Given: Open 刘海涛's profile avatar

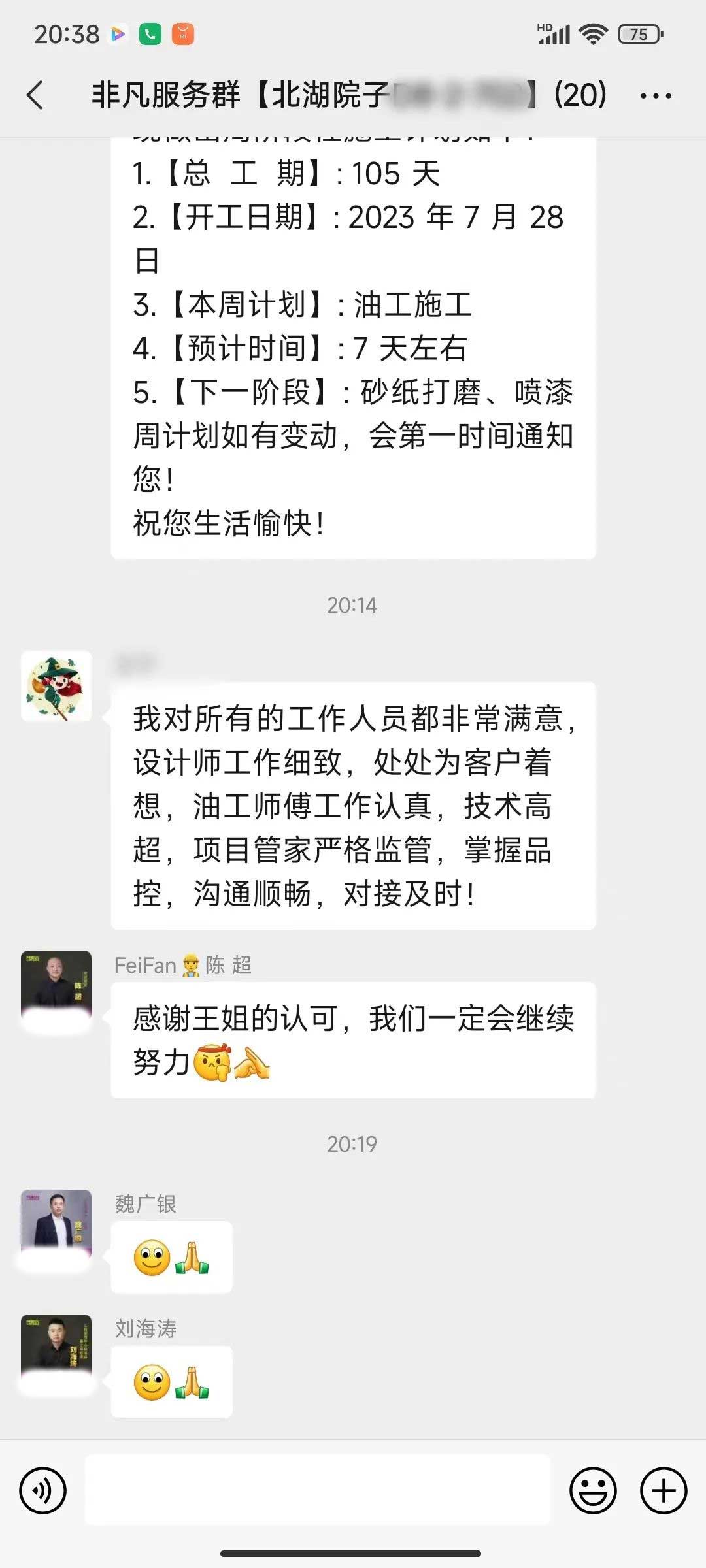Looking at the screenshot, I should 56,1348.
